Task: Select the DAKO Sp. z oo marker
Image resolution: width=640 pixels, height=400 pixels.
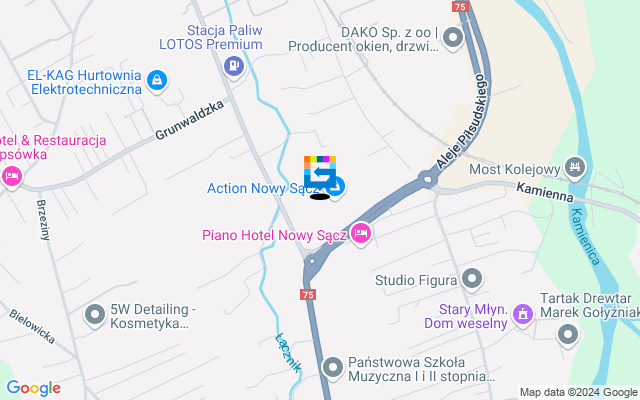Action: tap(453, 39)
